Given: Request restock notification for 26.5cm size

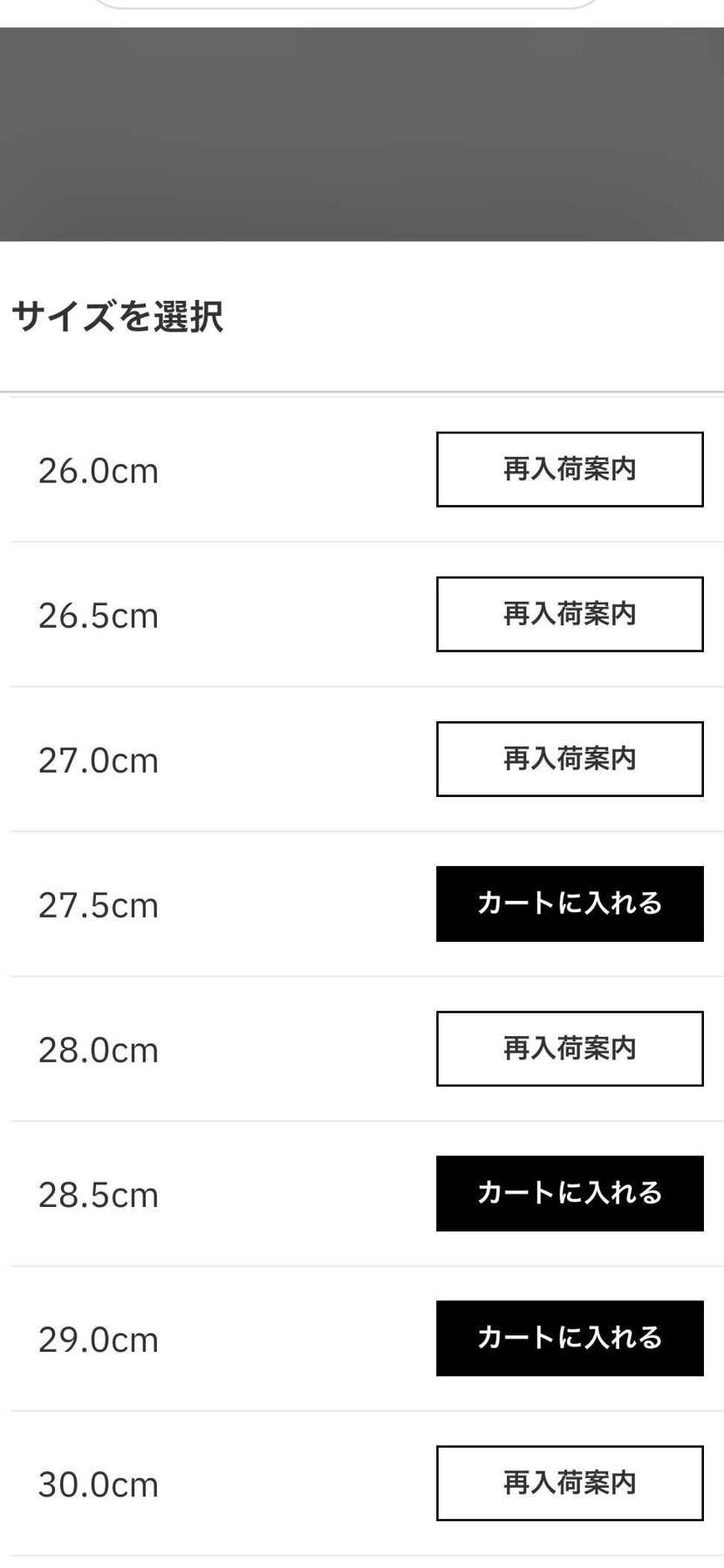Looking at the screenshot, I should (x=569, y=614).
